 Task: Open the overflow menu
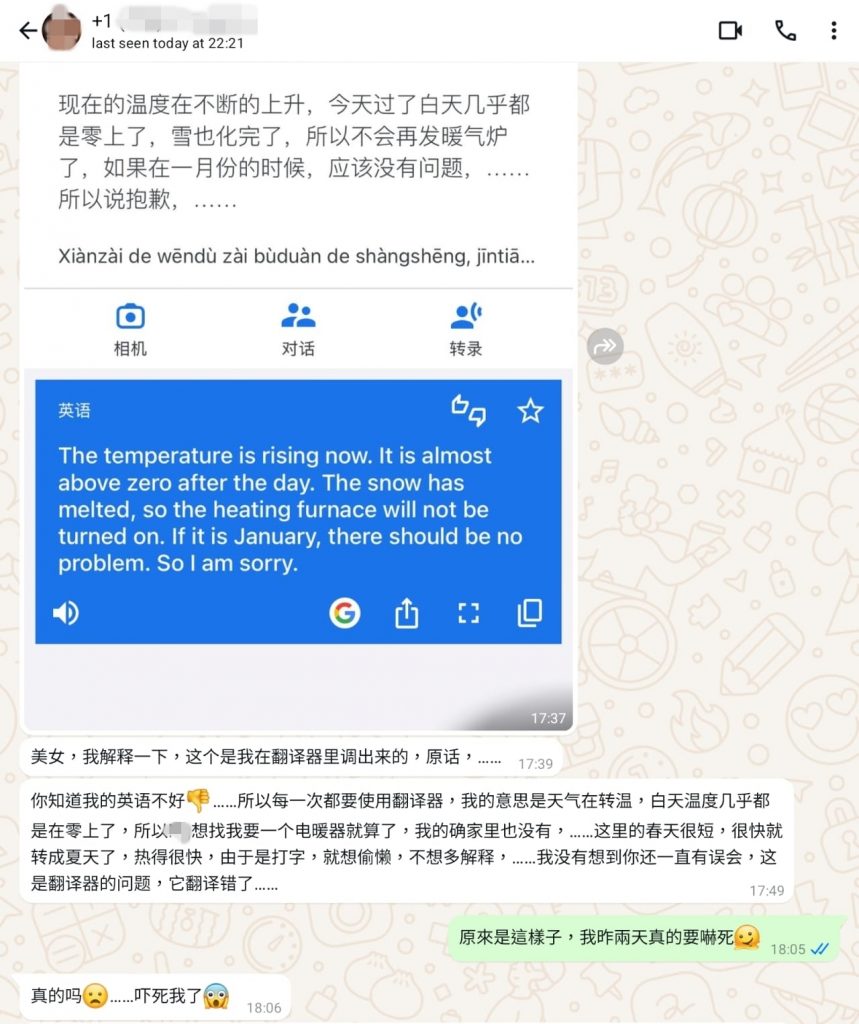[833, 31]
